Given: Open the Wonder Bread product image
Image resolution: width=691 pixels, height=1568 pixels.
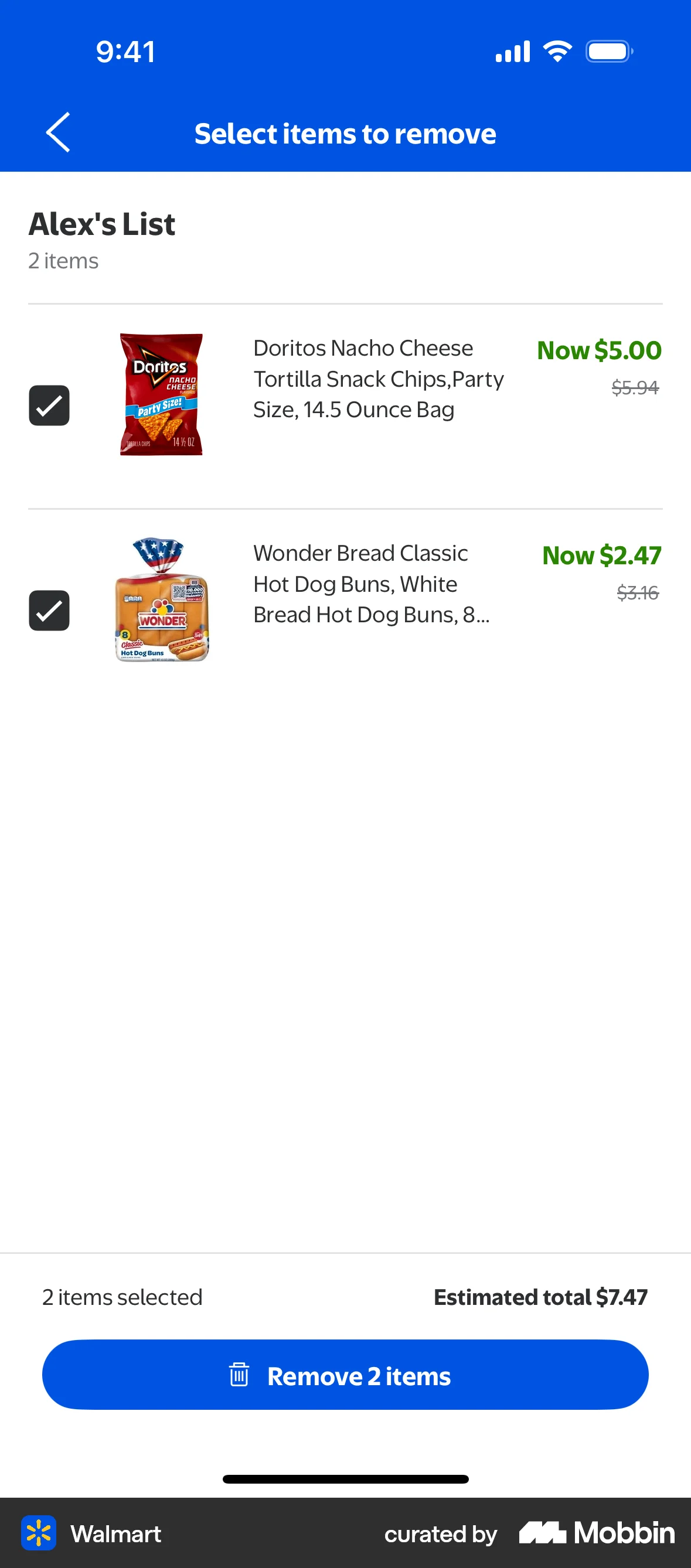Looking at the screenshot, I should (162, 600).
